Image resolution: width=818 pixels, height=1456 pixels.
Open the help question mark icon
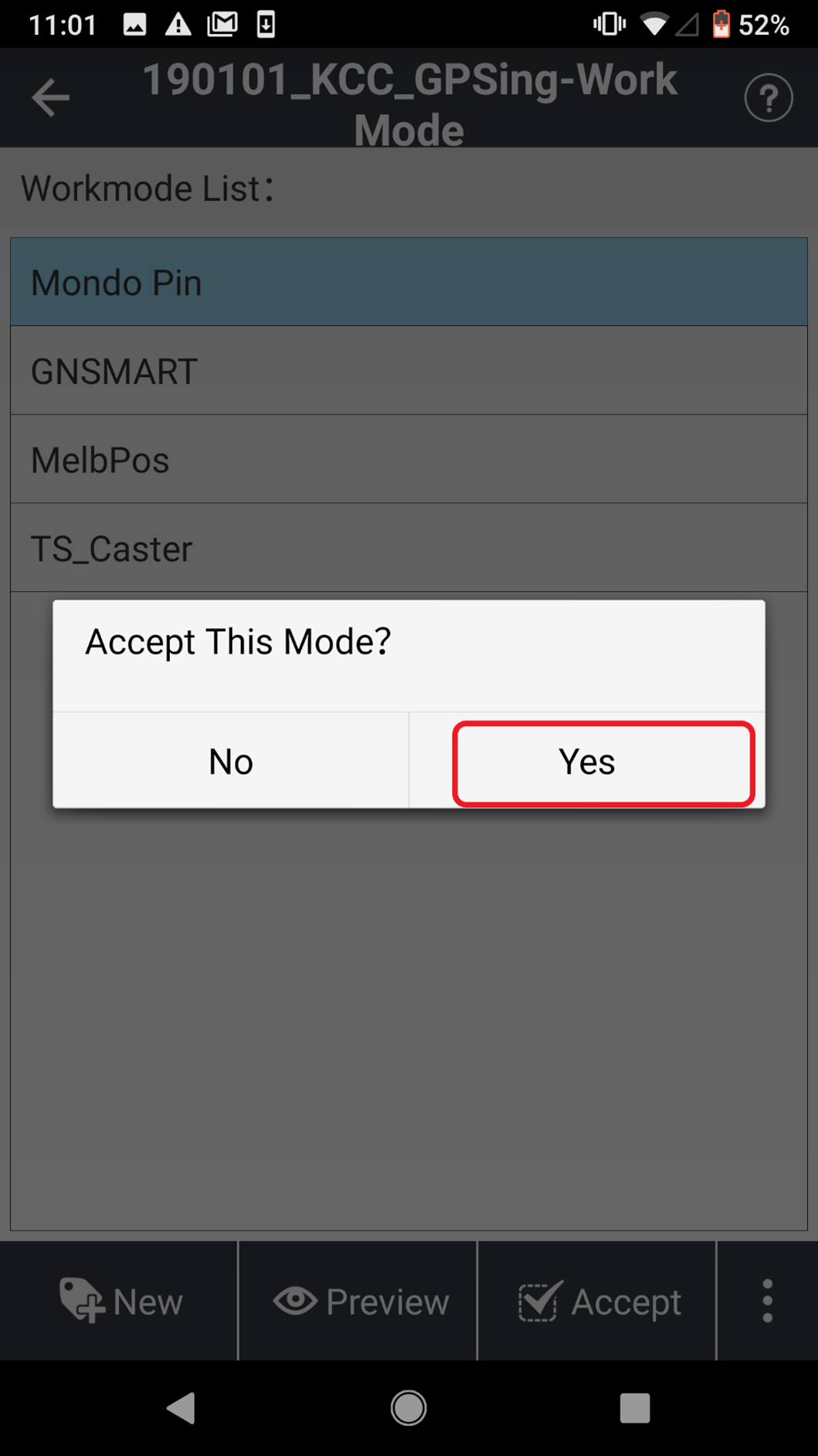[x=768, y=98]
